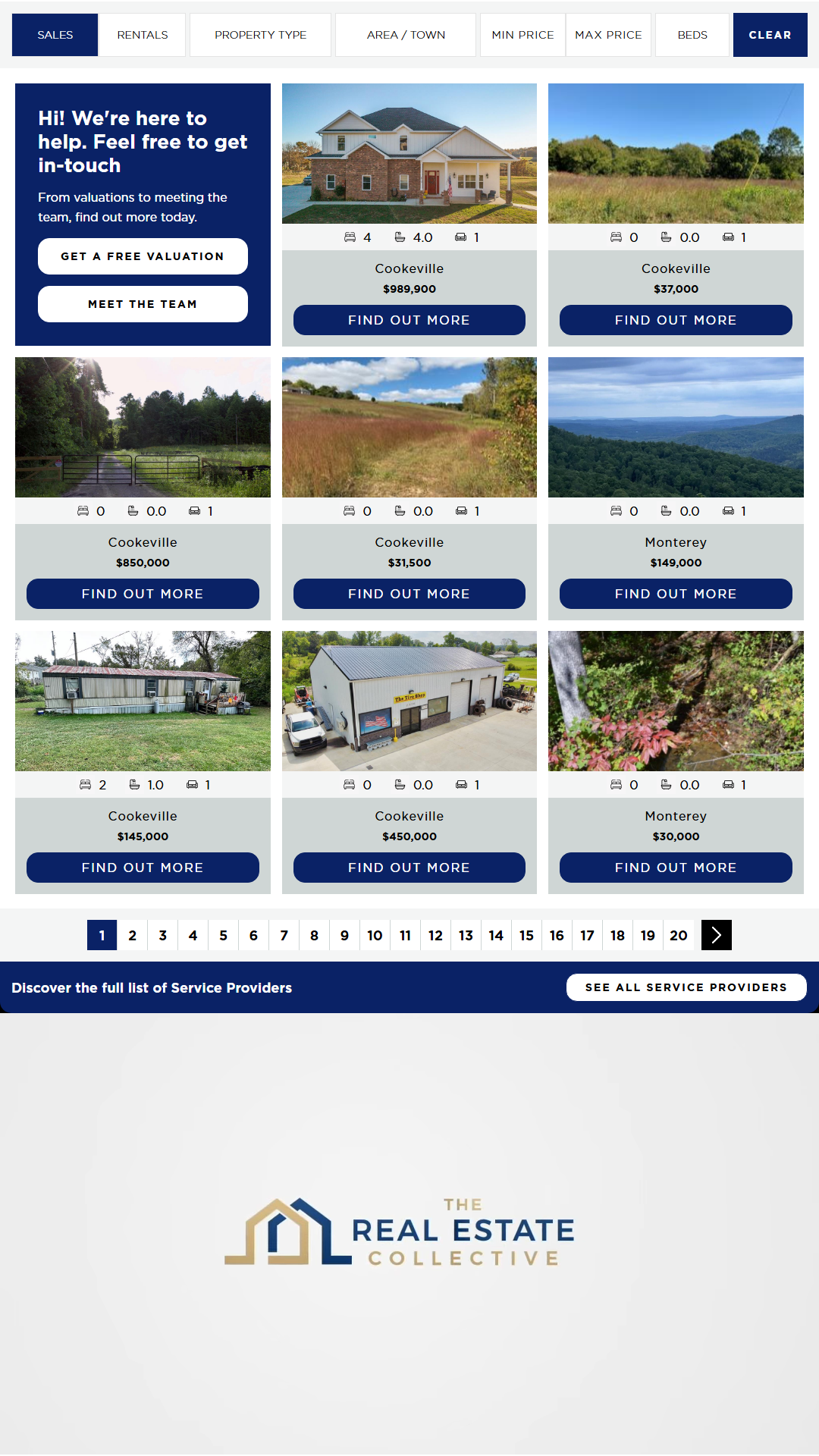Find out more about $37,000 Cookeville listing
The image size is (819, 1456).
tap(676, 320)
